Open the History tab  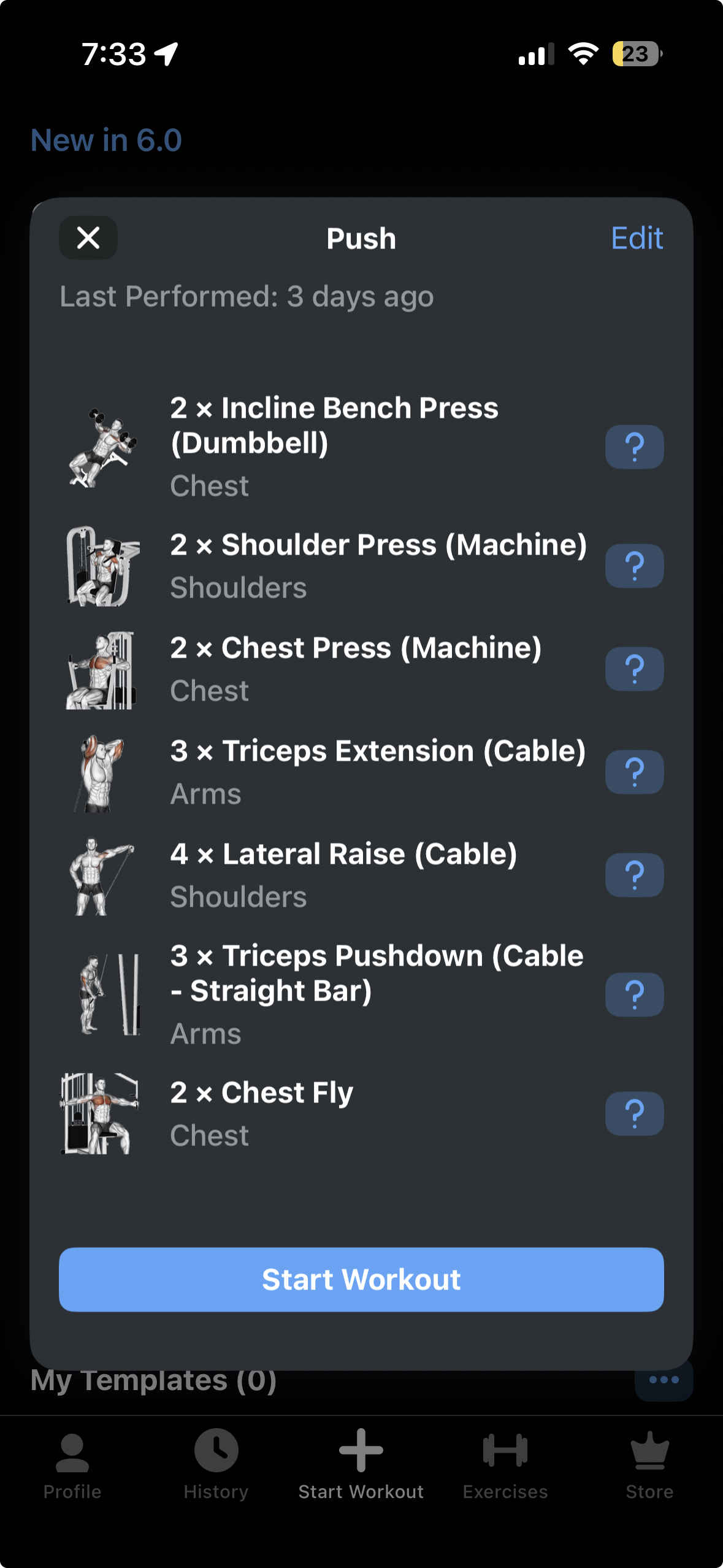tap(216, 1464)
